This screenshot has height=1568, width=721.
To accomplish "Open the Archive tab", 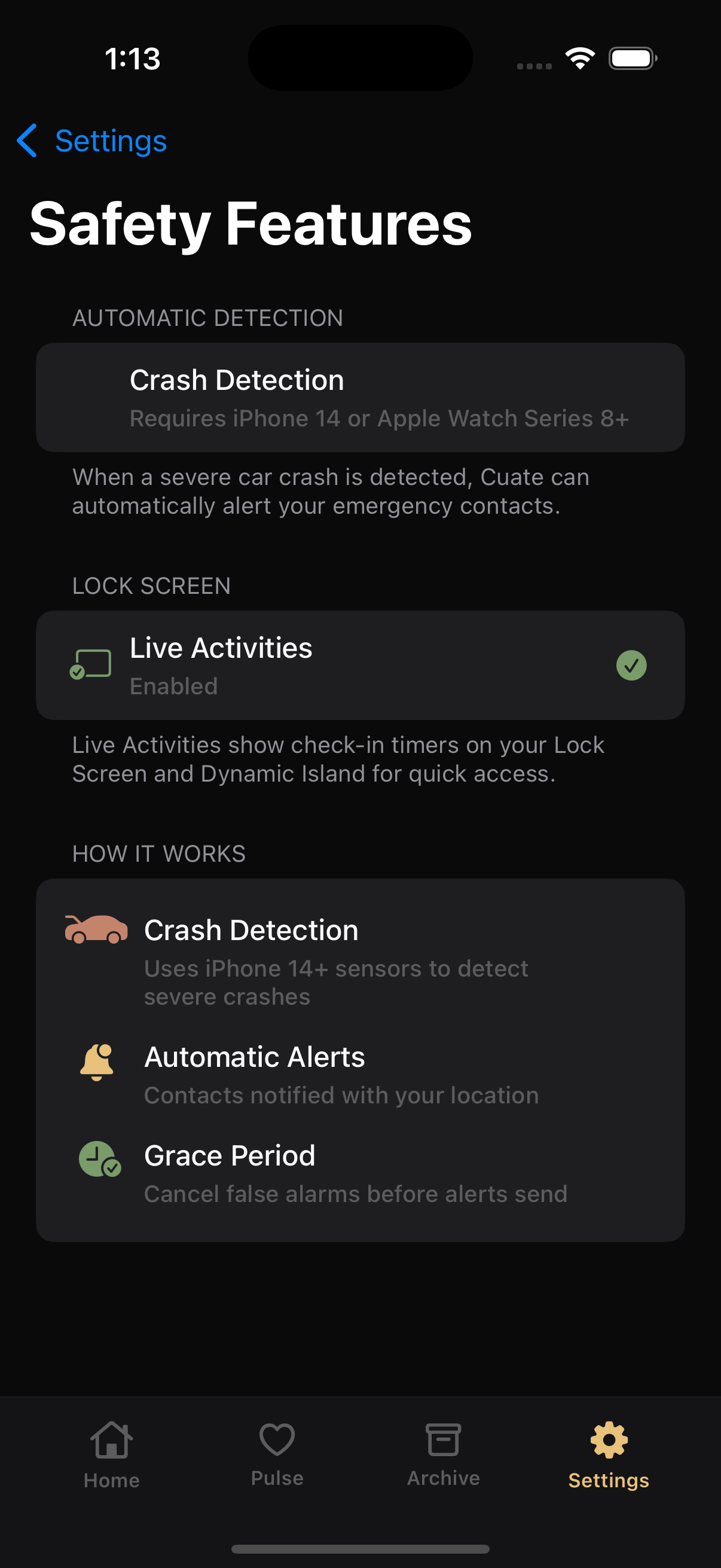I will click(444, 1455).
